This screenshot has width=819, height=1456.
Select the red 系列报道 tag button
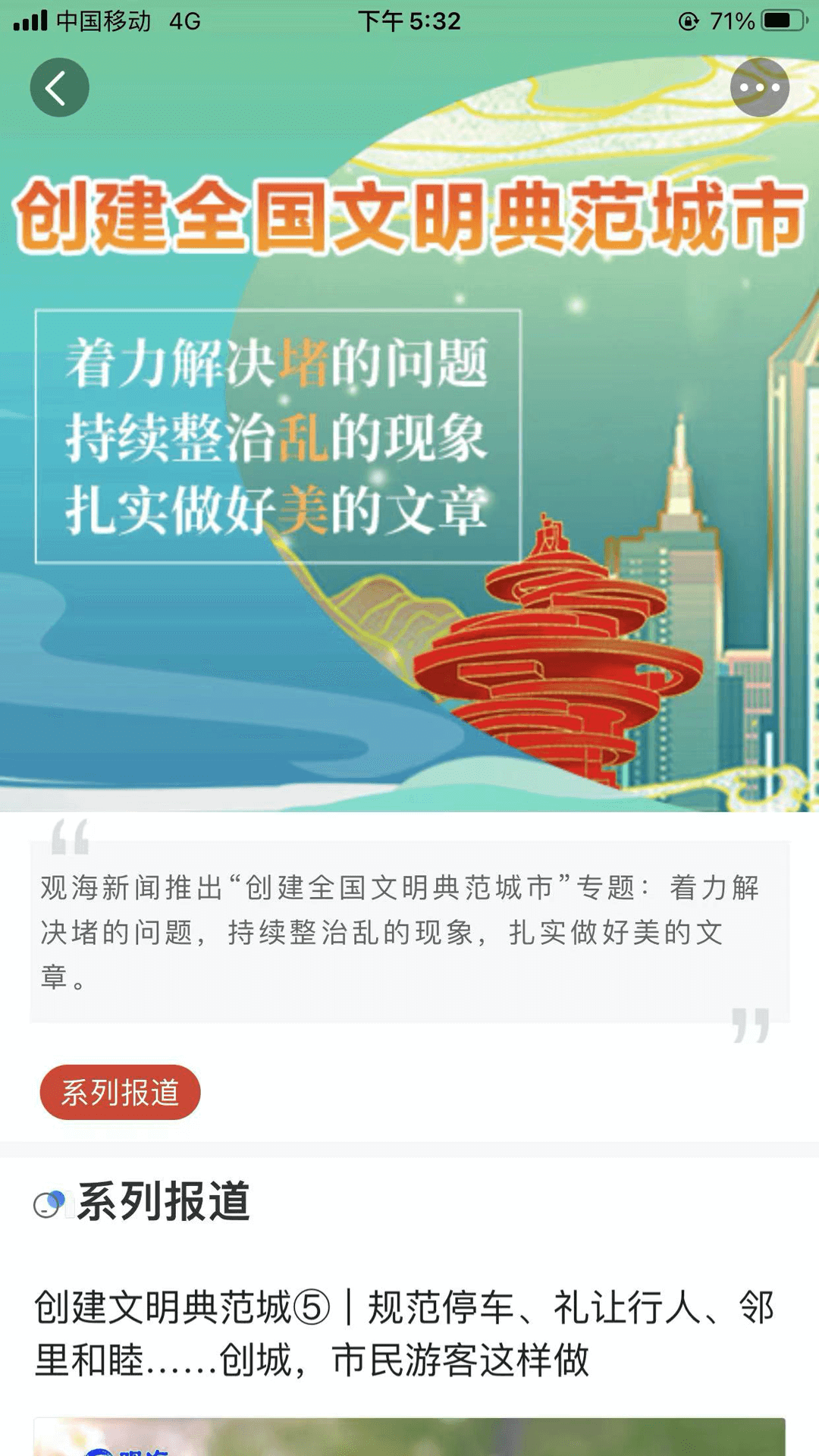[x=121, y=1092]
